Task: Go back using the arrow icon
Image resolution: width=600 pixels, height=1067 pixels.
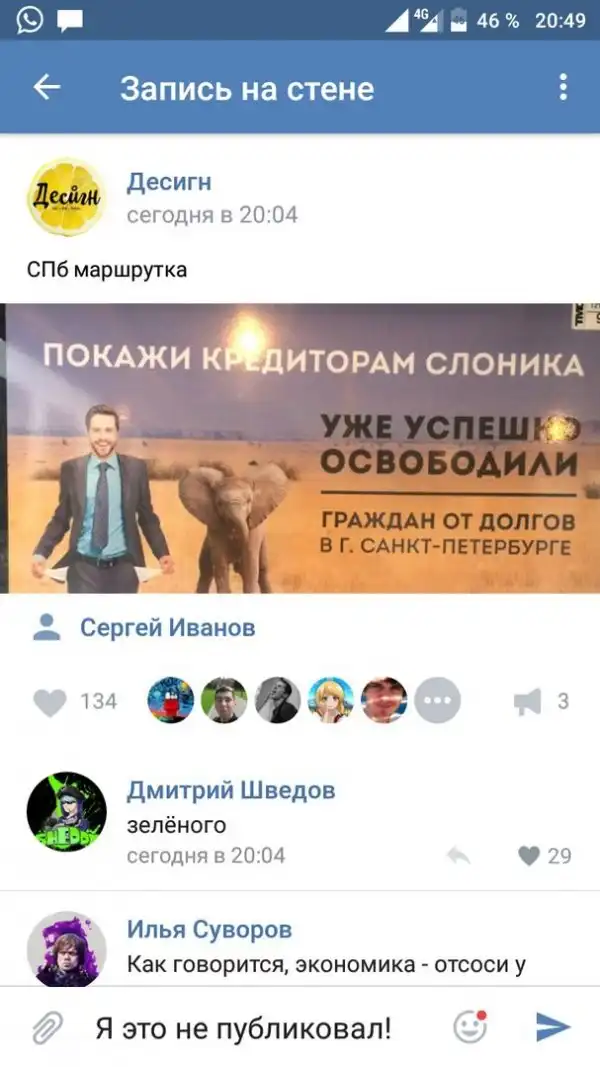Action: coord(47,88)
